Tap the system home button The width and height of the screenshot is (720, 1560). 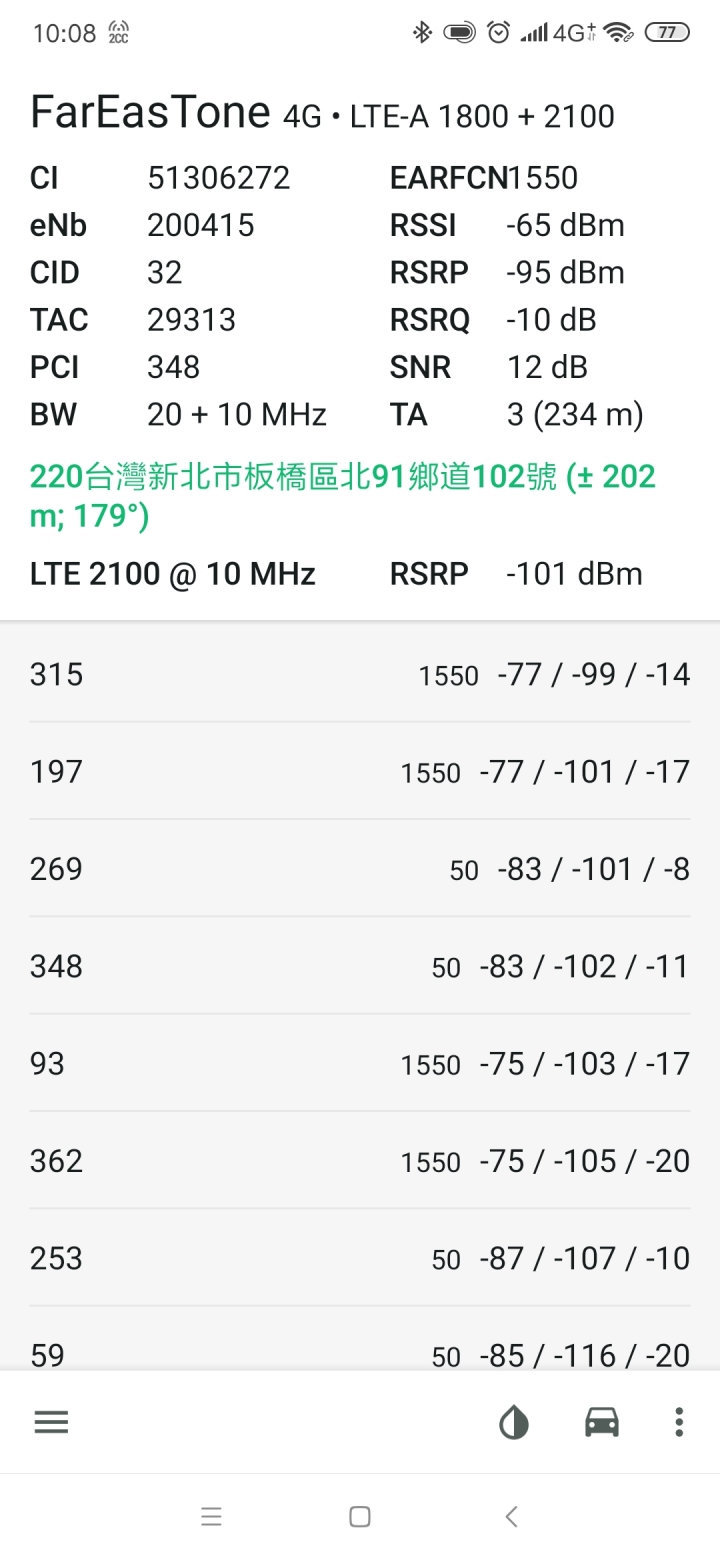(x=360, y=1516)
